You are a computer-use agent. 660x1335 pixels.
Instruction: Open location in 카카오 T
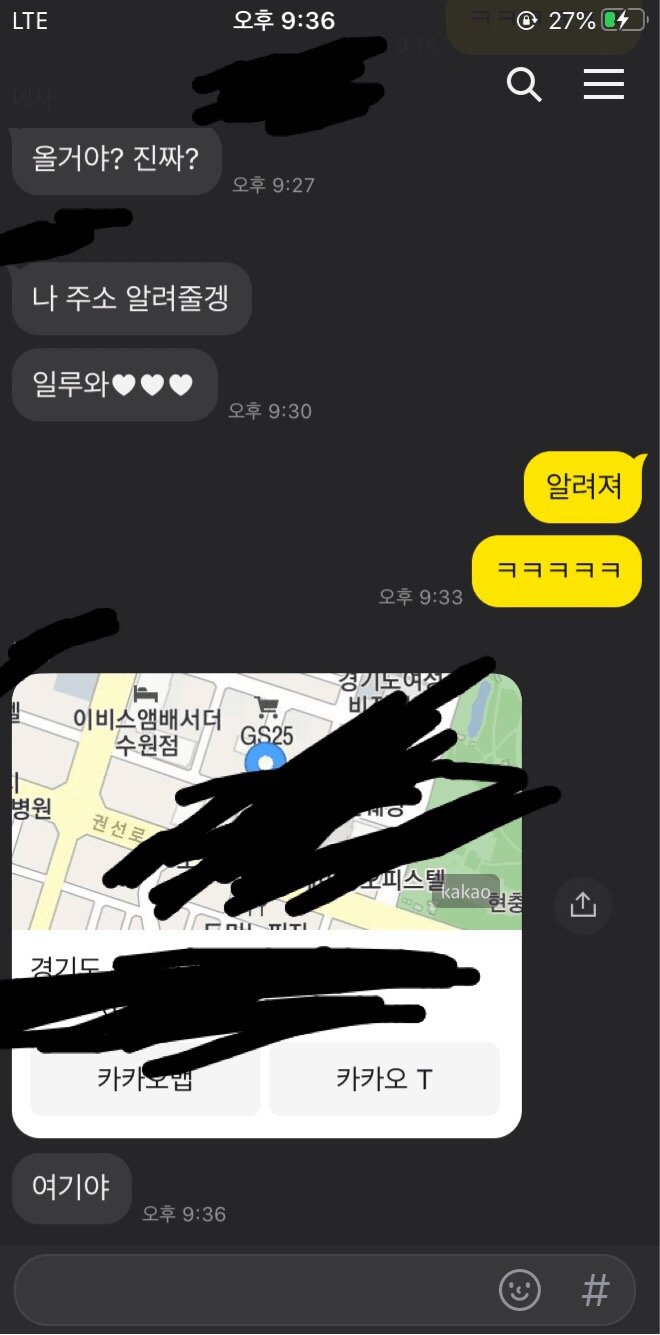[x=384, y=1080]
